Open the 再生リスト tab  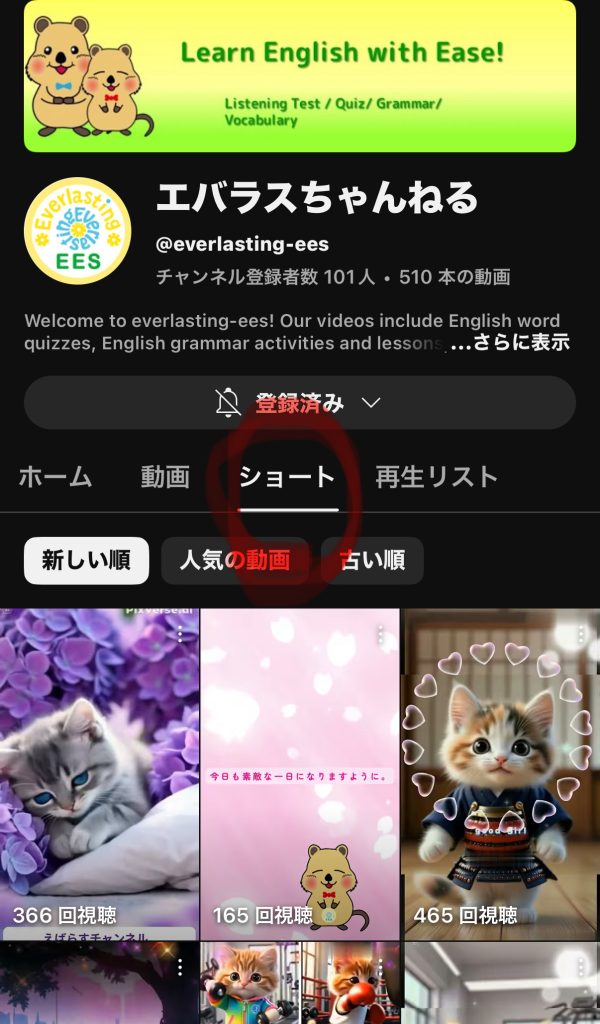(436, 477)
